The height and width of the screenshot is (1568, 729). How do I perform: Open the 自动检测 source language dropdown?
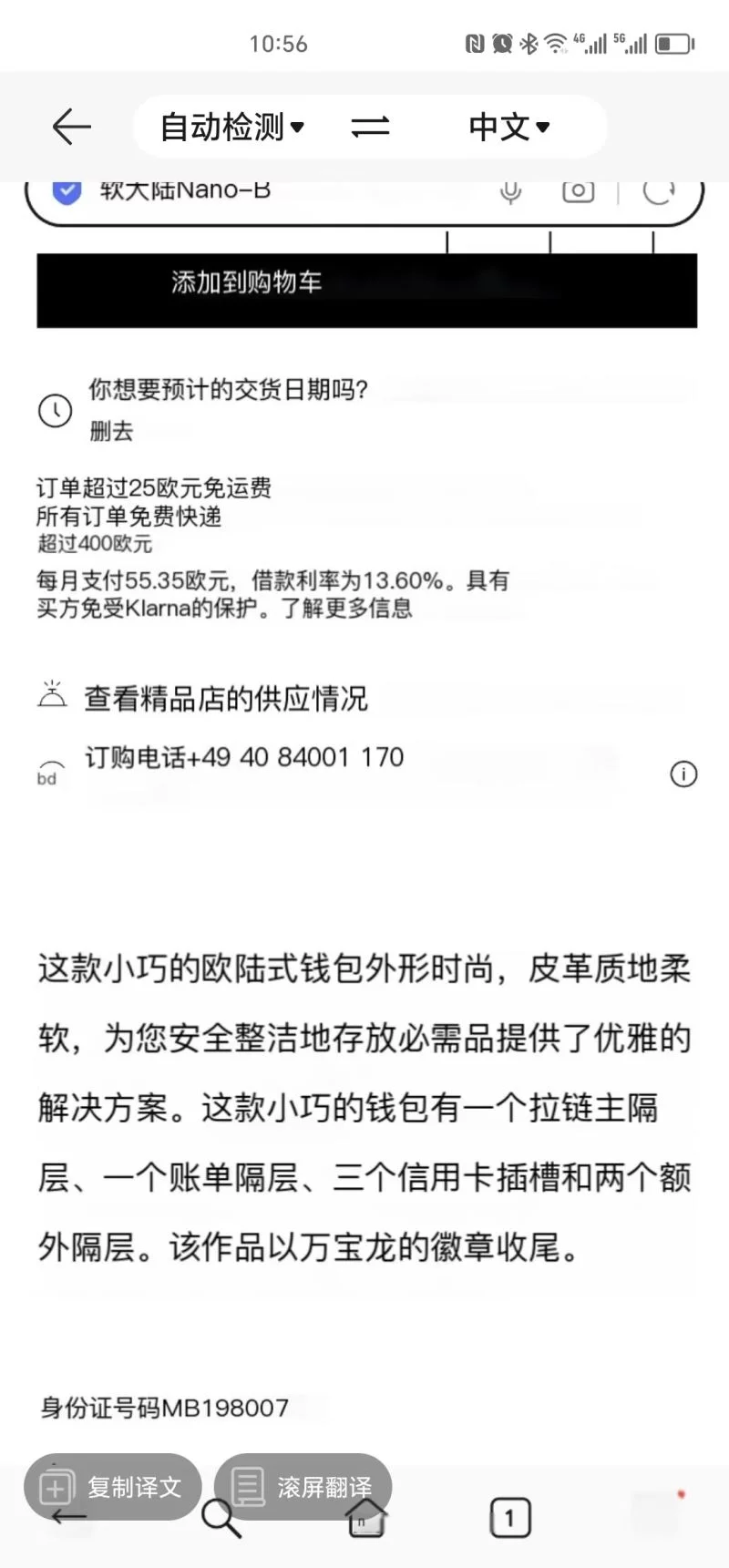click(x=231, y=127)
